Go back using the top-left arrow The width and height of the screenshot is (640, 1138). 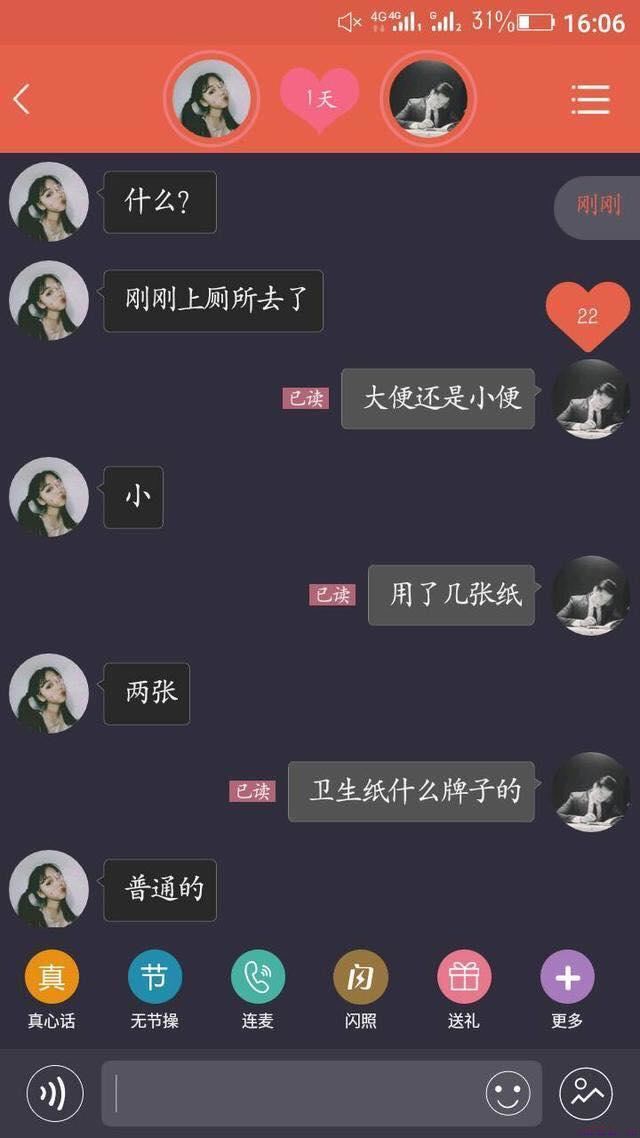[x=22, y=99]
